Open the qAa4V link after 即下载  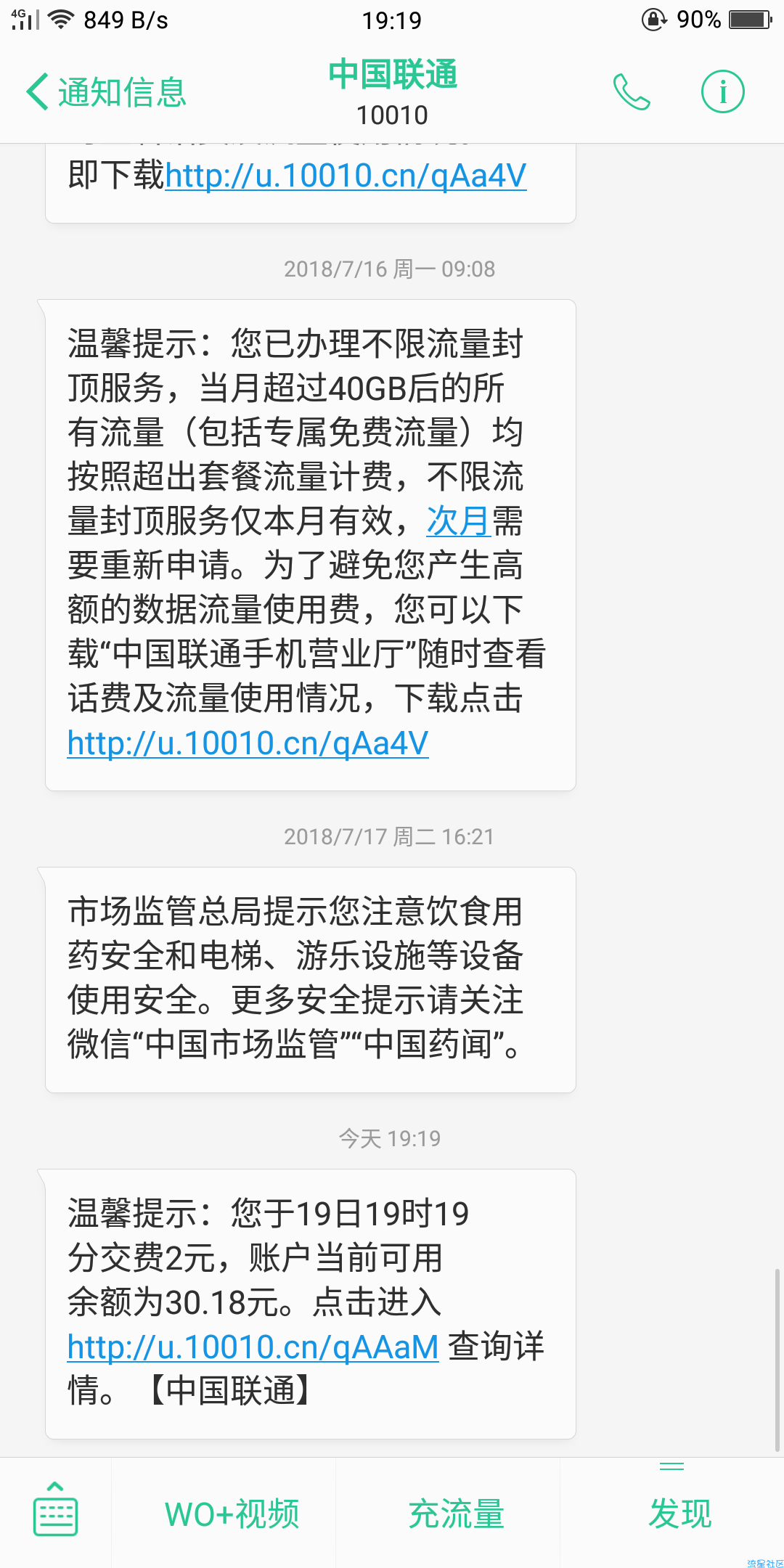tap(346, 176)
